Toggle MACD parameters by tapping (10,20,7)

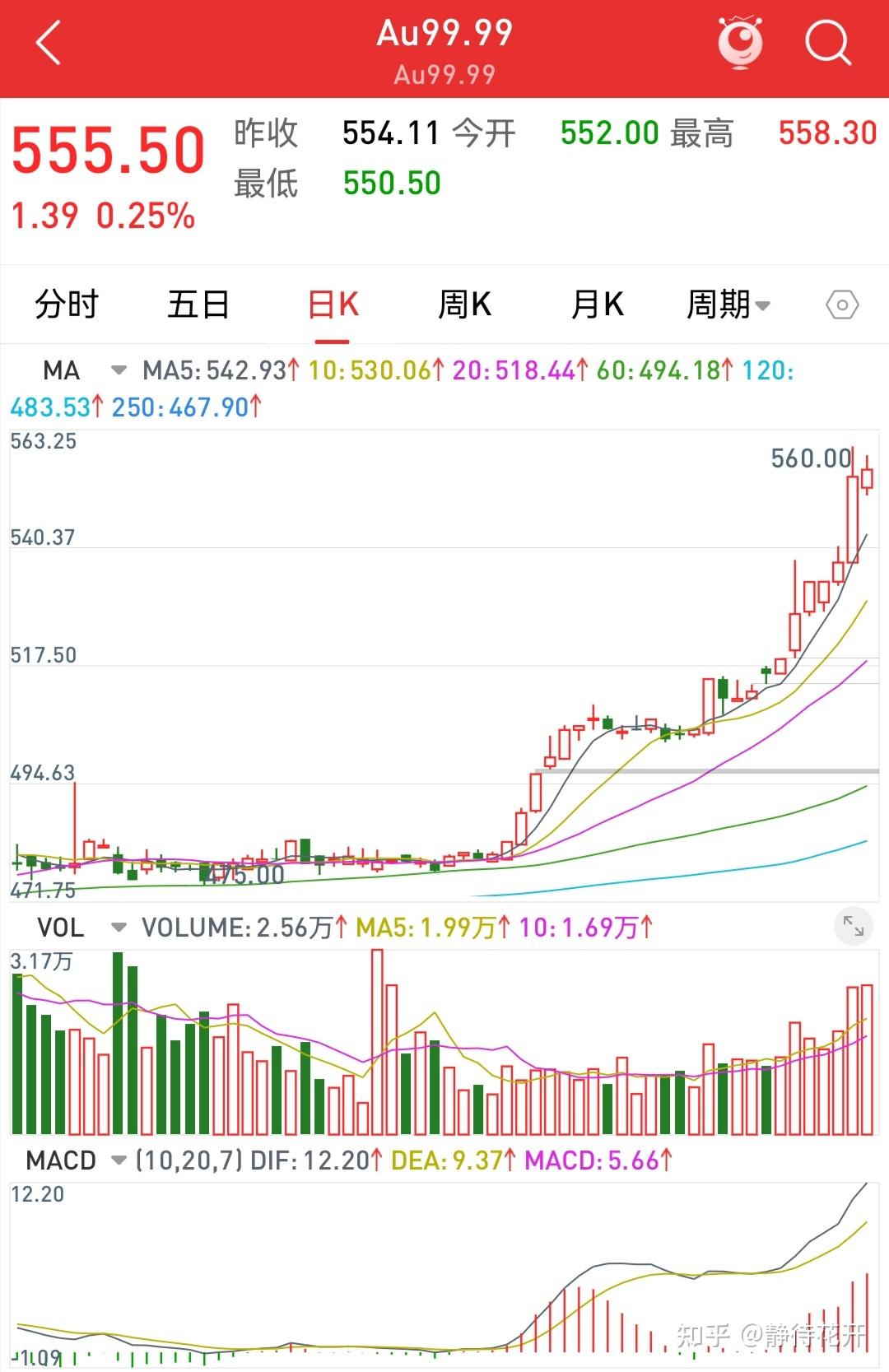188,1160
